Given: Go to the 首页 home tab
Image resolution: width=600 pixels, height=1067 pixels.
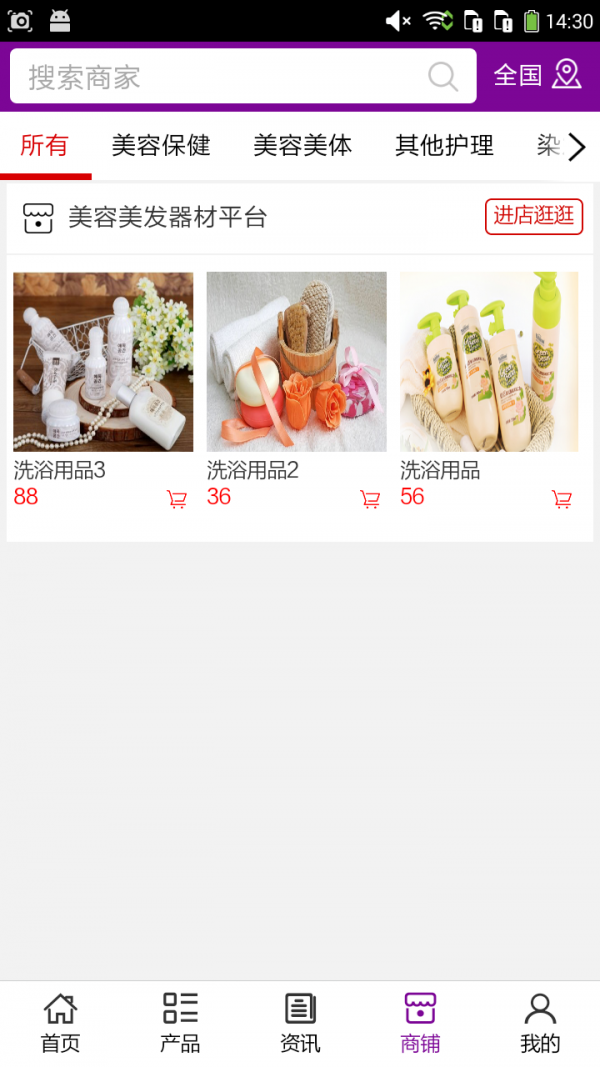Looking at the screenshot, I should click(x=60, y=1023).
